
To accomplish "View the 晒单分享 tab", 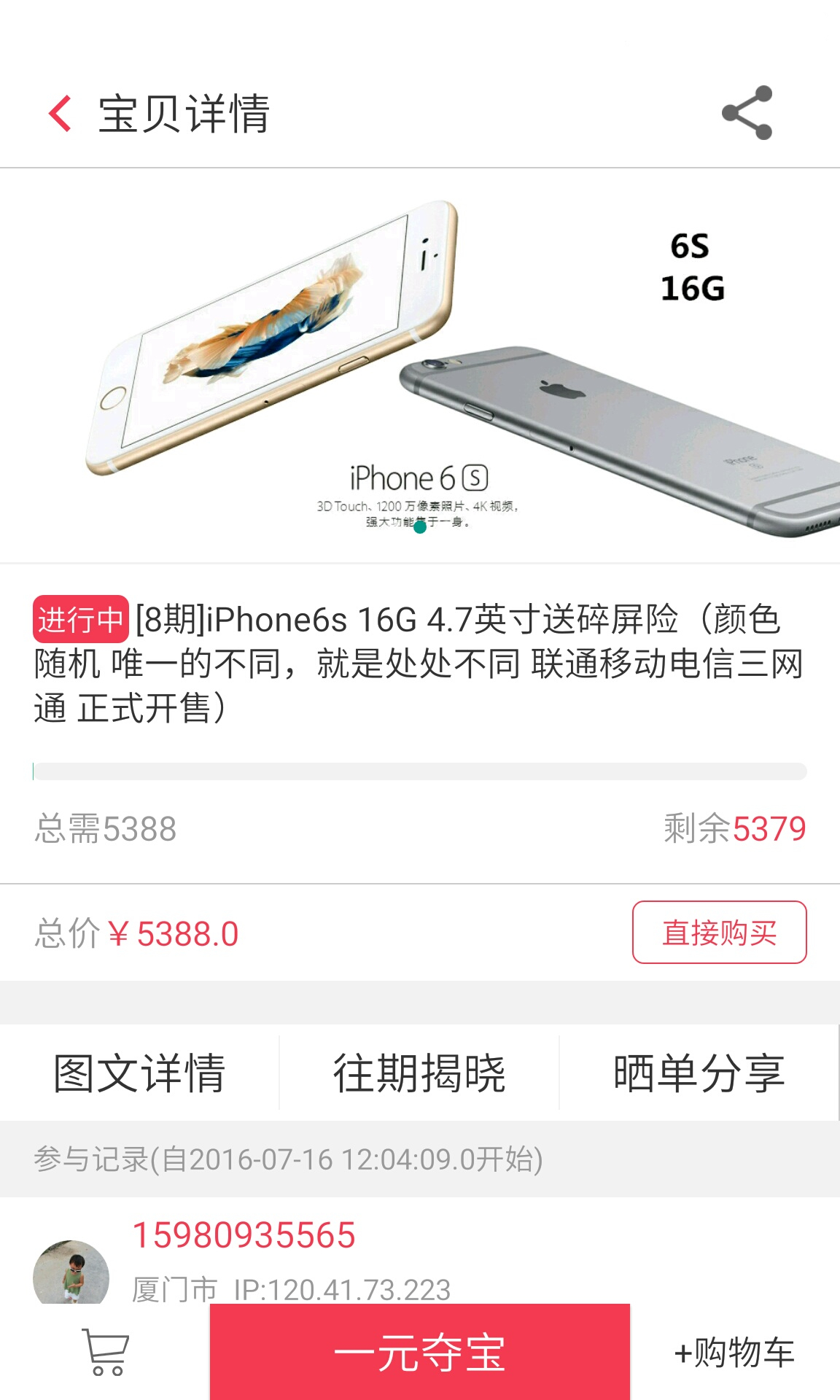I will click(699, 1073).
